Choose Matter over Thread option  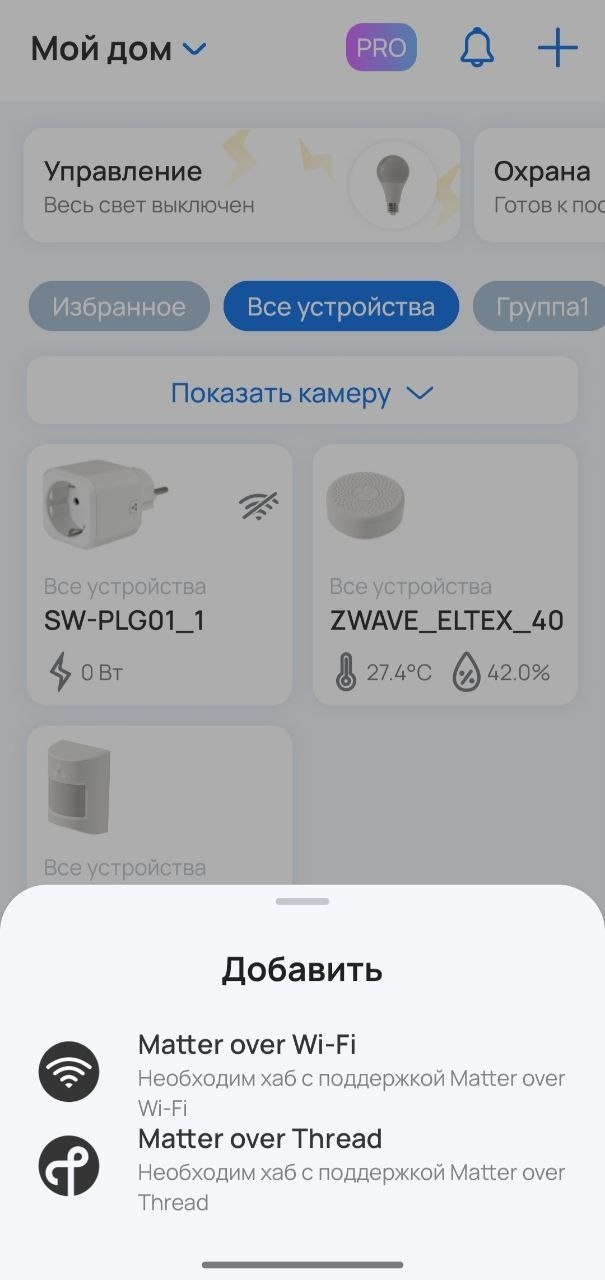tap(300, 1168)
